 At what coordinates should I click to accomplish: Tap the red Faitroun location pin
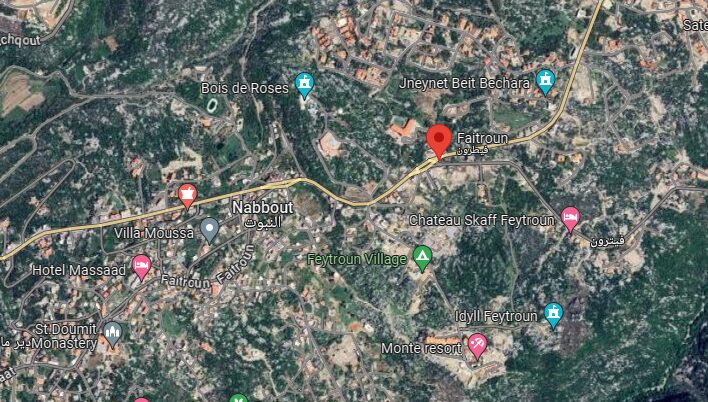pos(438,140)
